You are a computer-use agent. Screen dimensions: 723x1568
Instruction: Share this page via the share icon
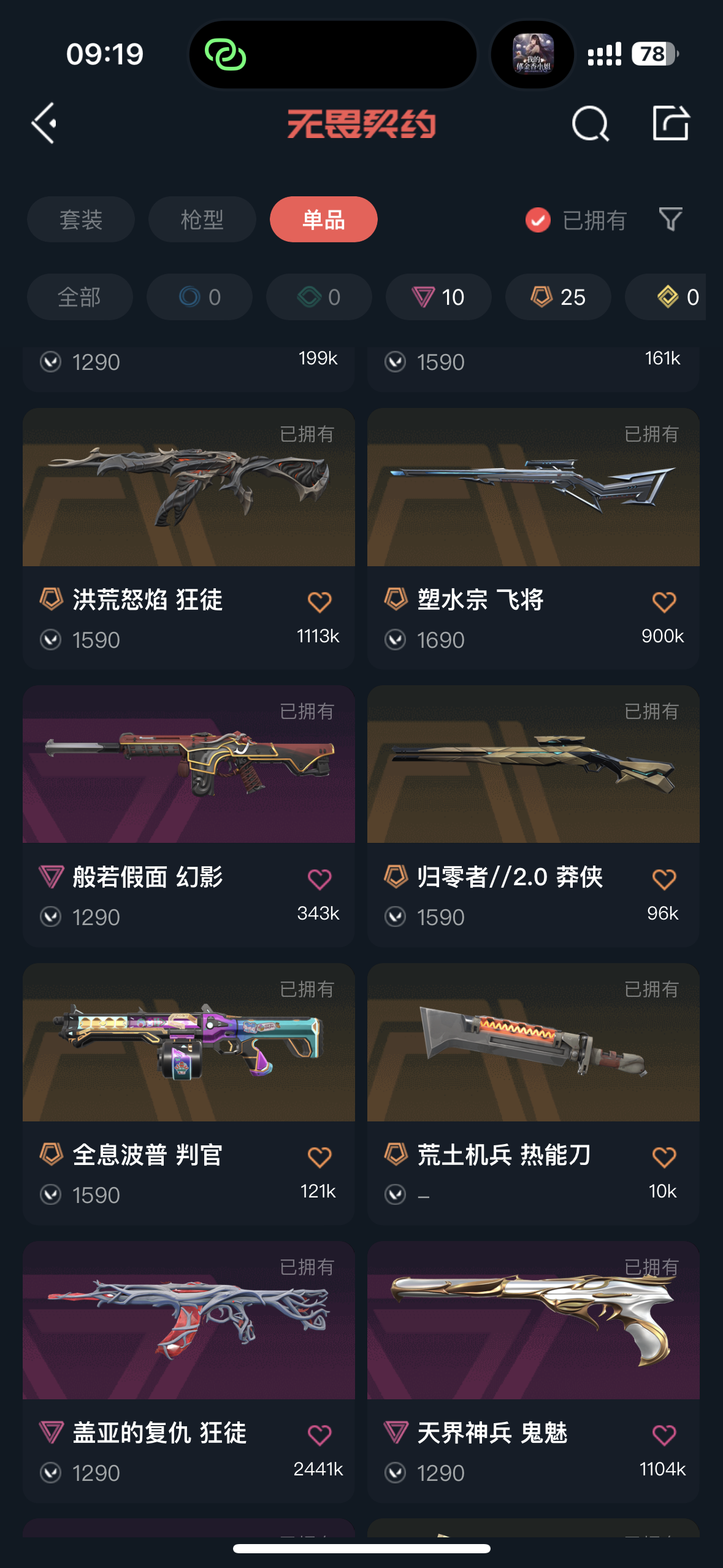click(670, 123)
